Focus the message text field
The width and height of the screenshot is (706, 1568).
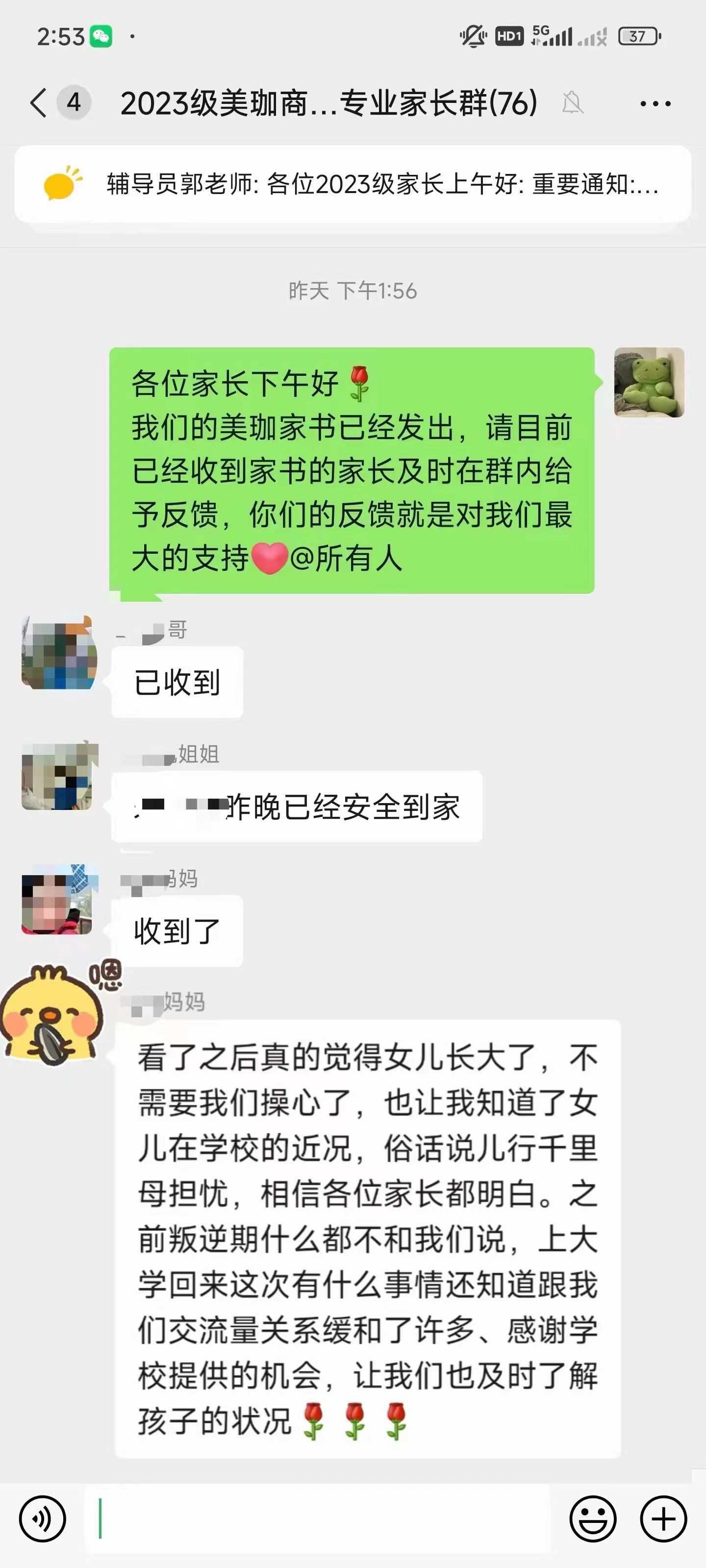coord(317,1519)
